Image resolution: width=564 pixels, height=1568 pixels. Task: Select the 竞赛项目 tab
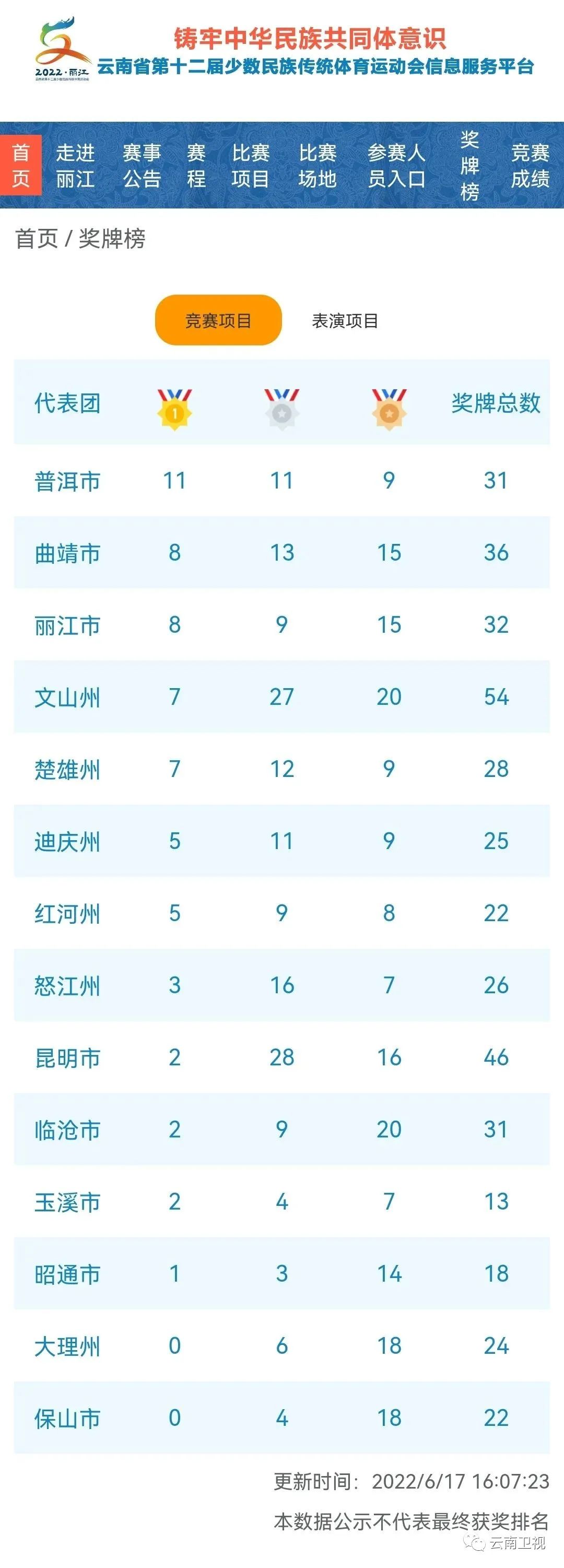coord(218,320)
